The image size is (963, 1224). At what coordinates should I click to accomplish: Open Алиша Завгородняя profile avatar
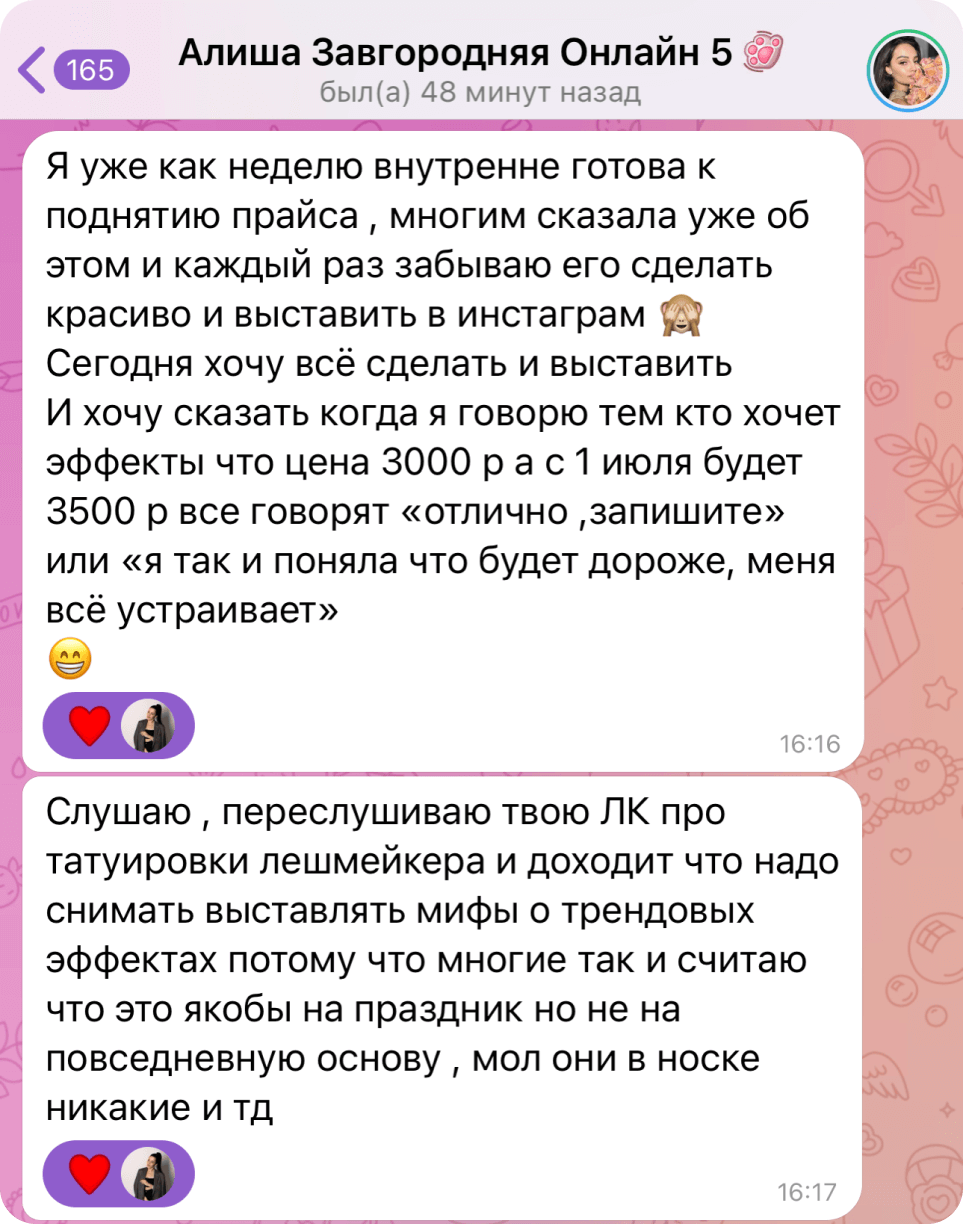(906, 69)
